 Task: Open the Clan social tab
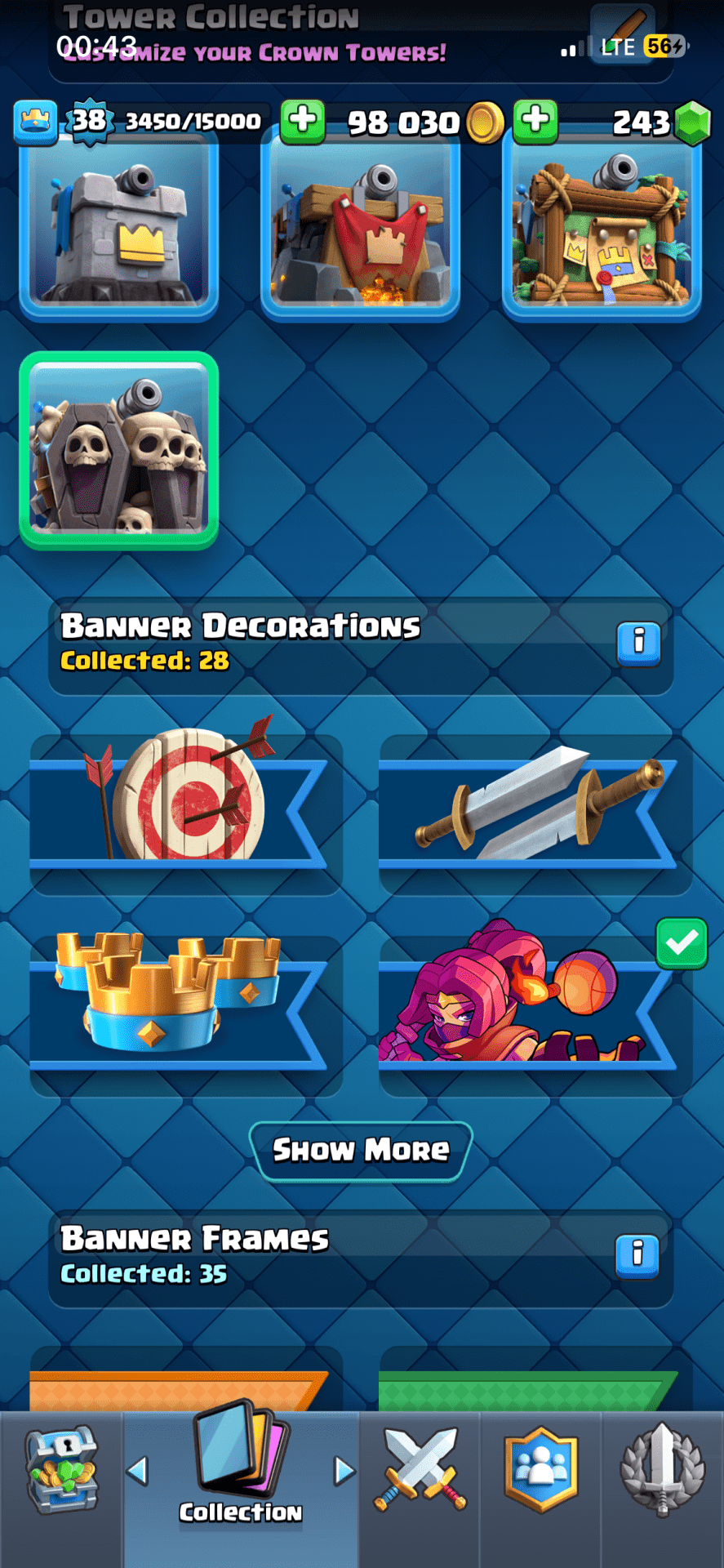[x=541, y=1470]
